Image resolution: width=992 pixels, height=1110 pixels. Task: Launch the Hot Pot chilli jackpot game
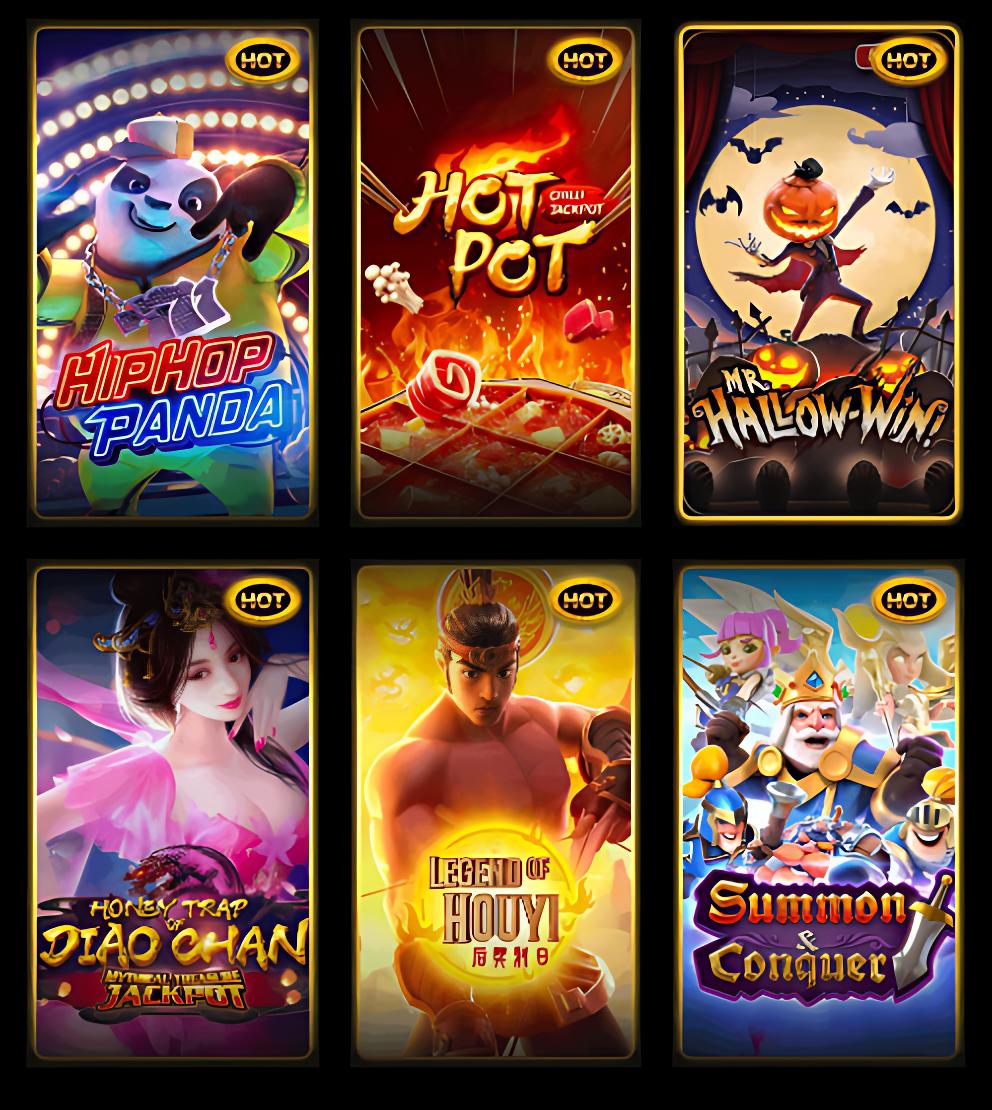(x=496, y=272)
